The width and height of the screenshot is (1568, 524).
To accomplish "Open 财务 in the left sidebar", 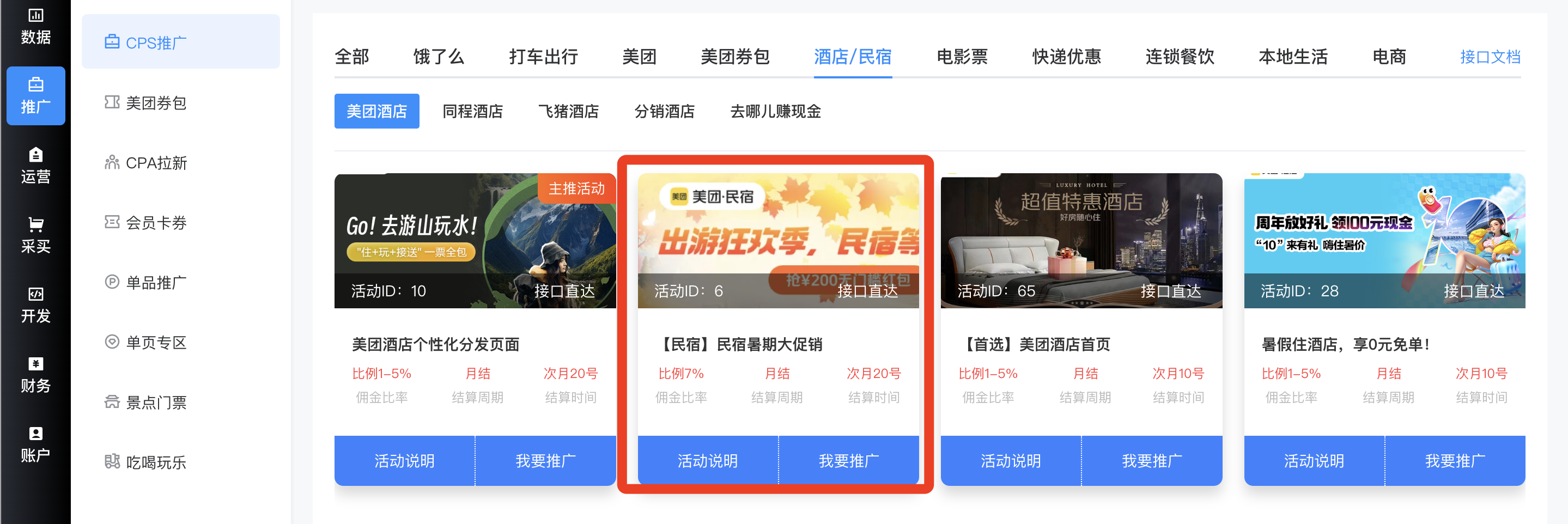I will point(35,375).
